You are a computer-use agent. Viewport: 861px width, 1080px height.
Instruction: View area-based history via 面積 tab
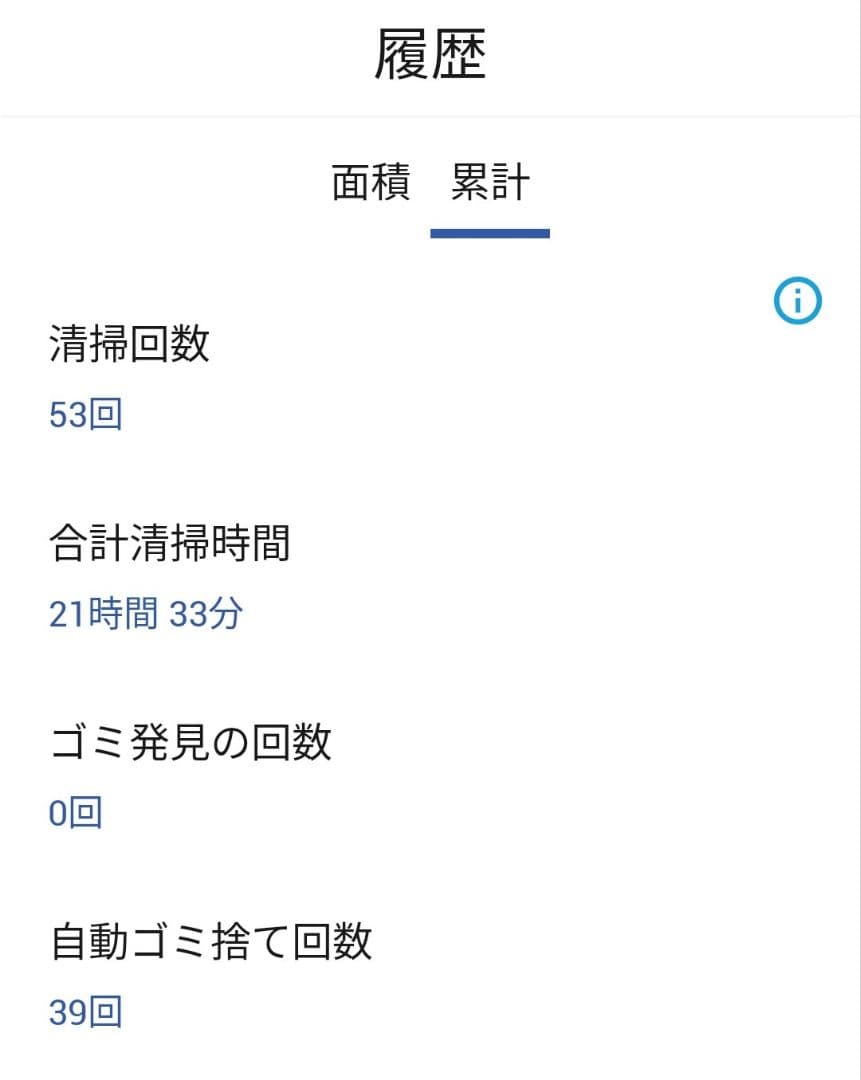point(370,183)
